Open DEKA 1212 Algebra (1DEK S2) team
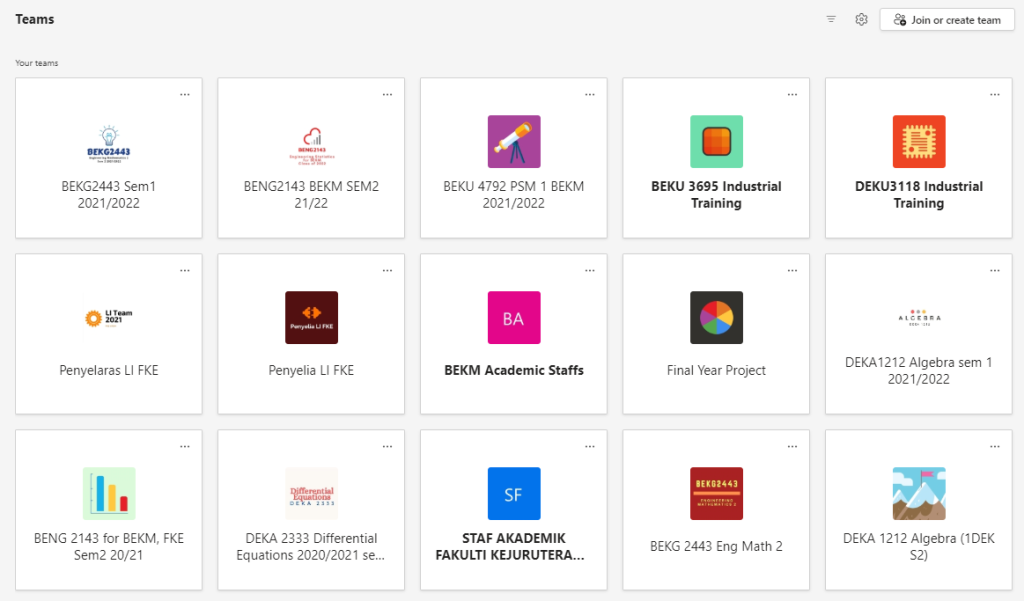The height and width of the screenshot is (601, 1024). [918, 510]
